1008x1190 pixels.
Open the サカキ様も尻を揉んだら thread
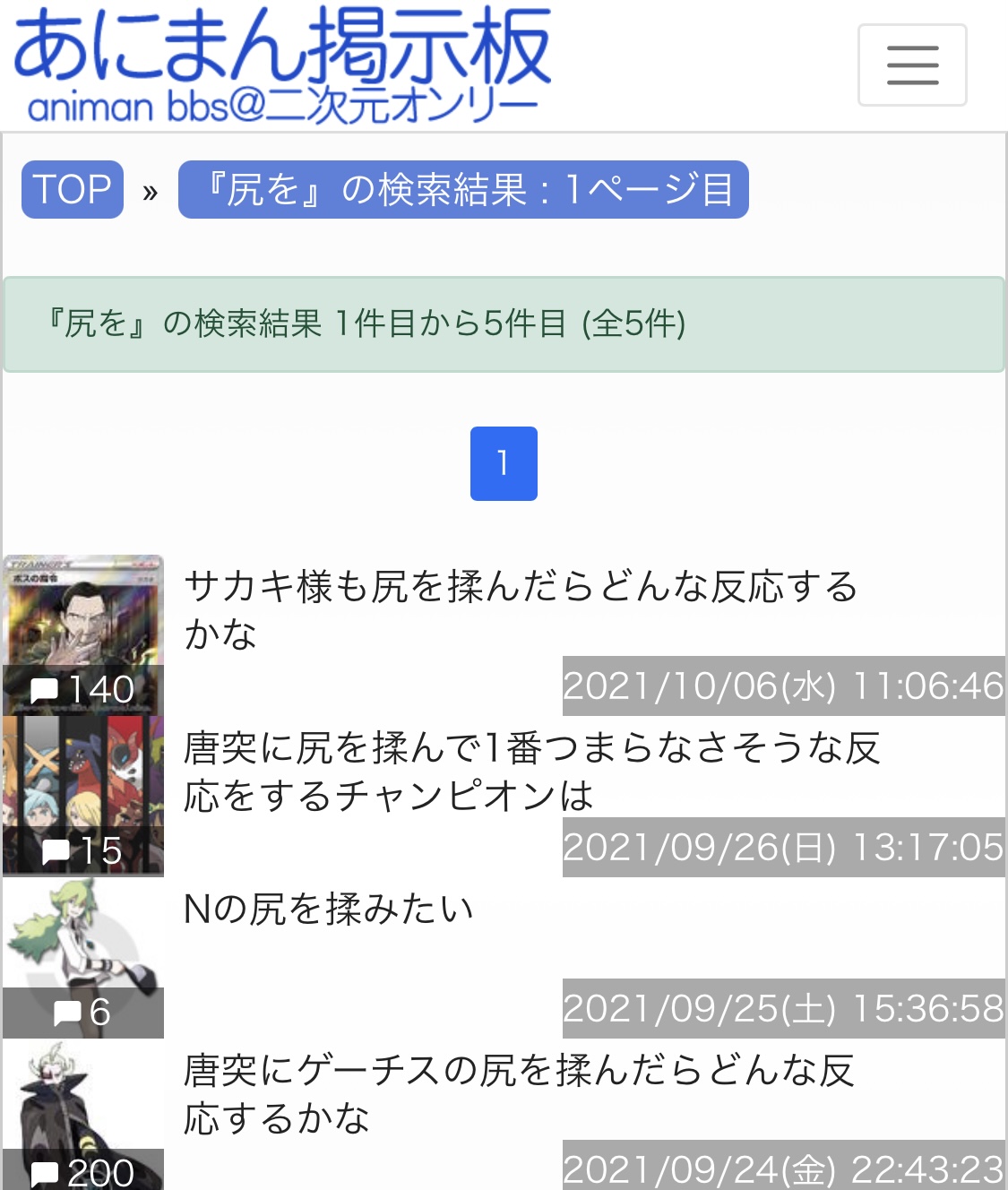520,609
